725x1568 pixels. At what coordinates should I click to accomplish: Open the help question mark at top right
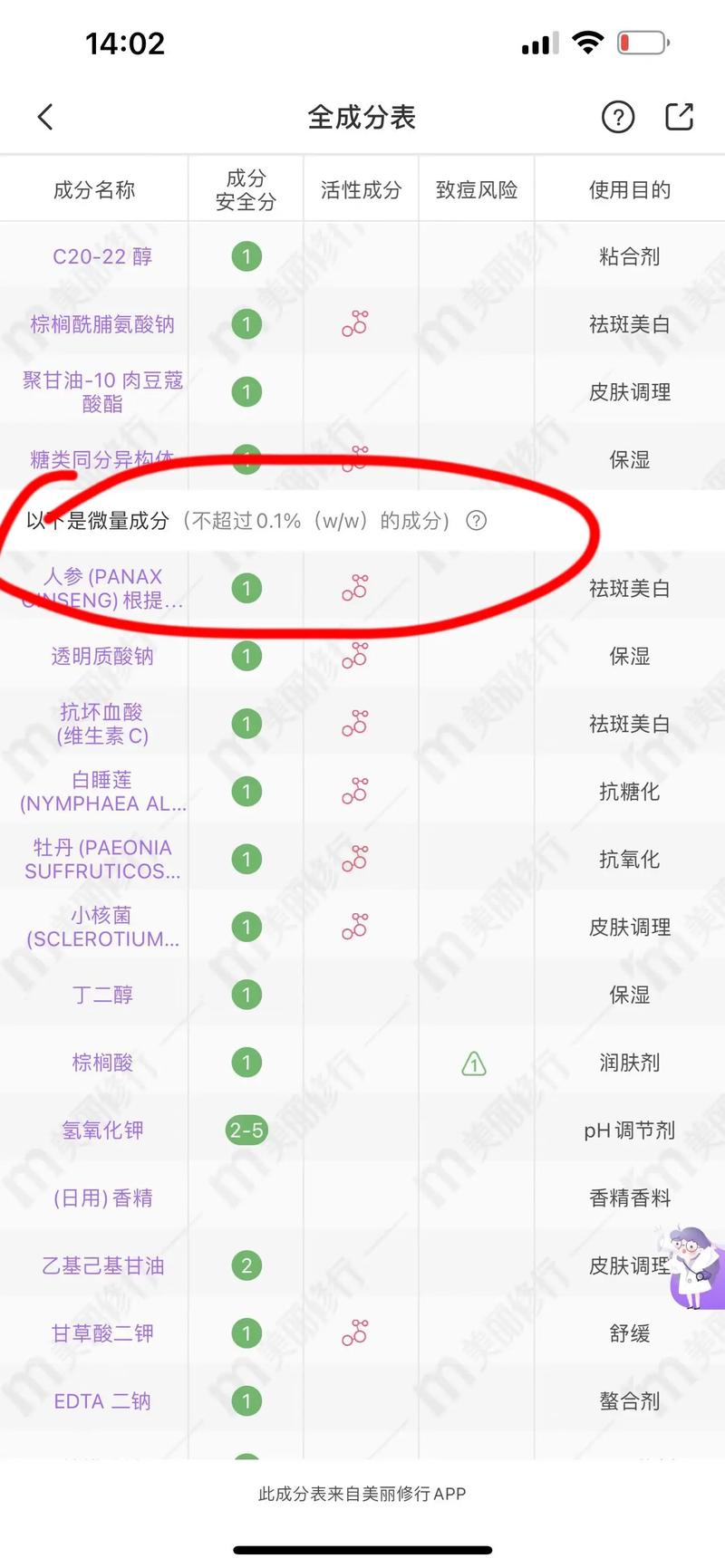pos(618,117)
